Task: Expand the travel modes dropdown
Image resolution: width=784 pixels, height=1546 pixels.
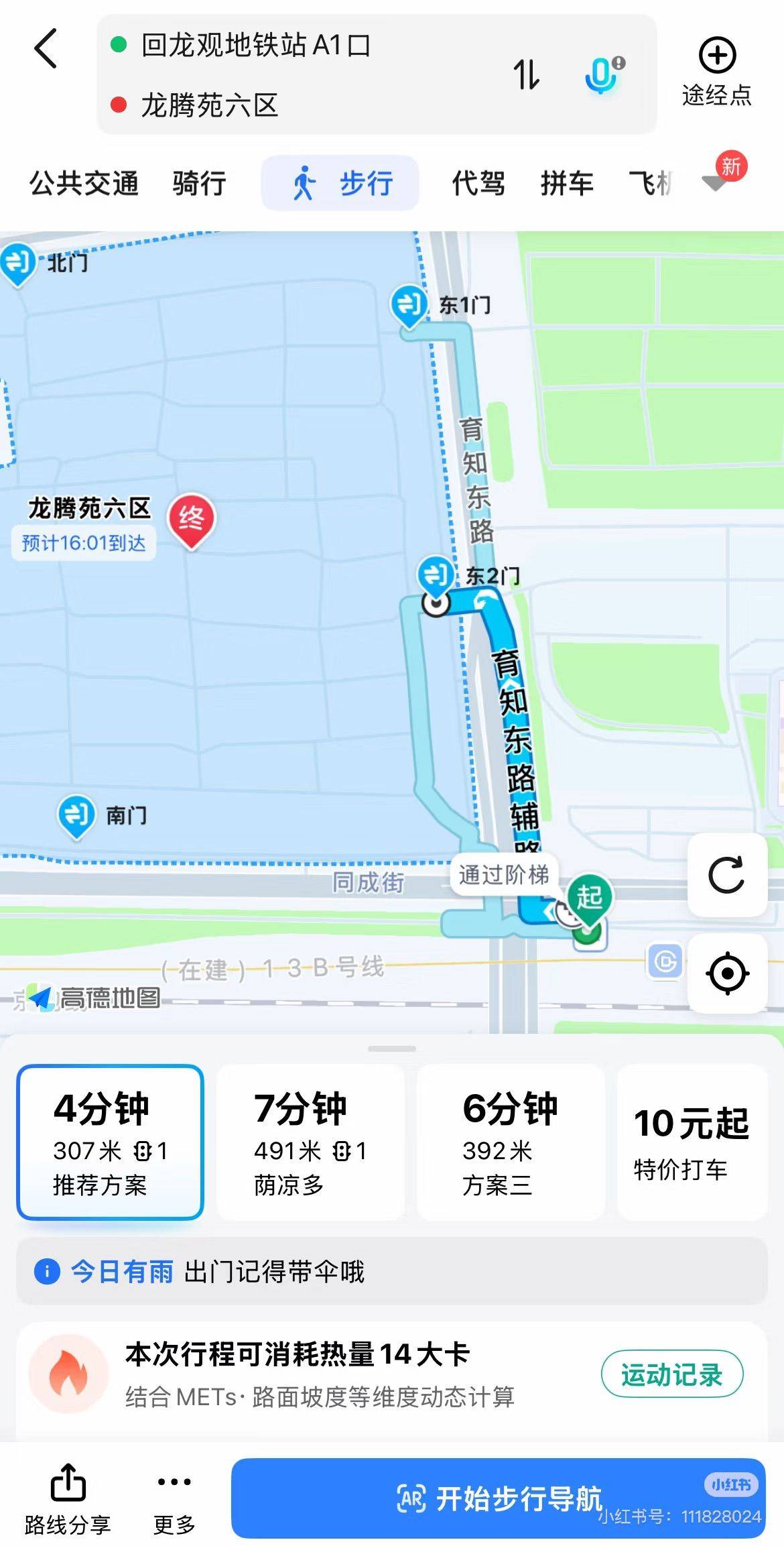Action: click(715, 182)
